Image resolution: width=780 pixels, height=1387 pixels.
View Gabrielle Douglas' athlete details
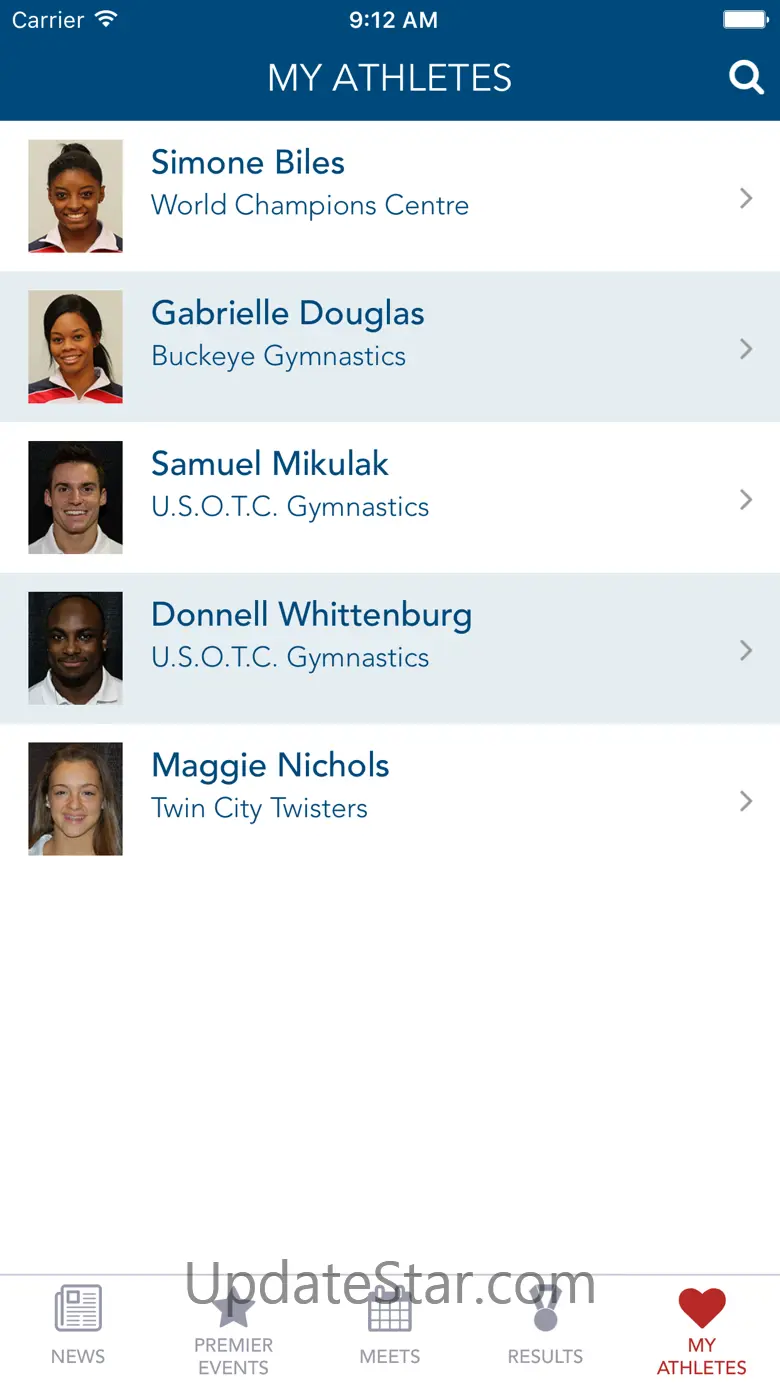click(x=390, y=347)
